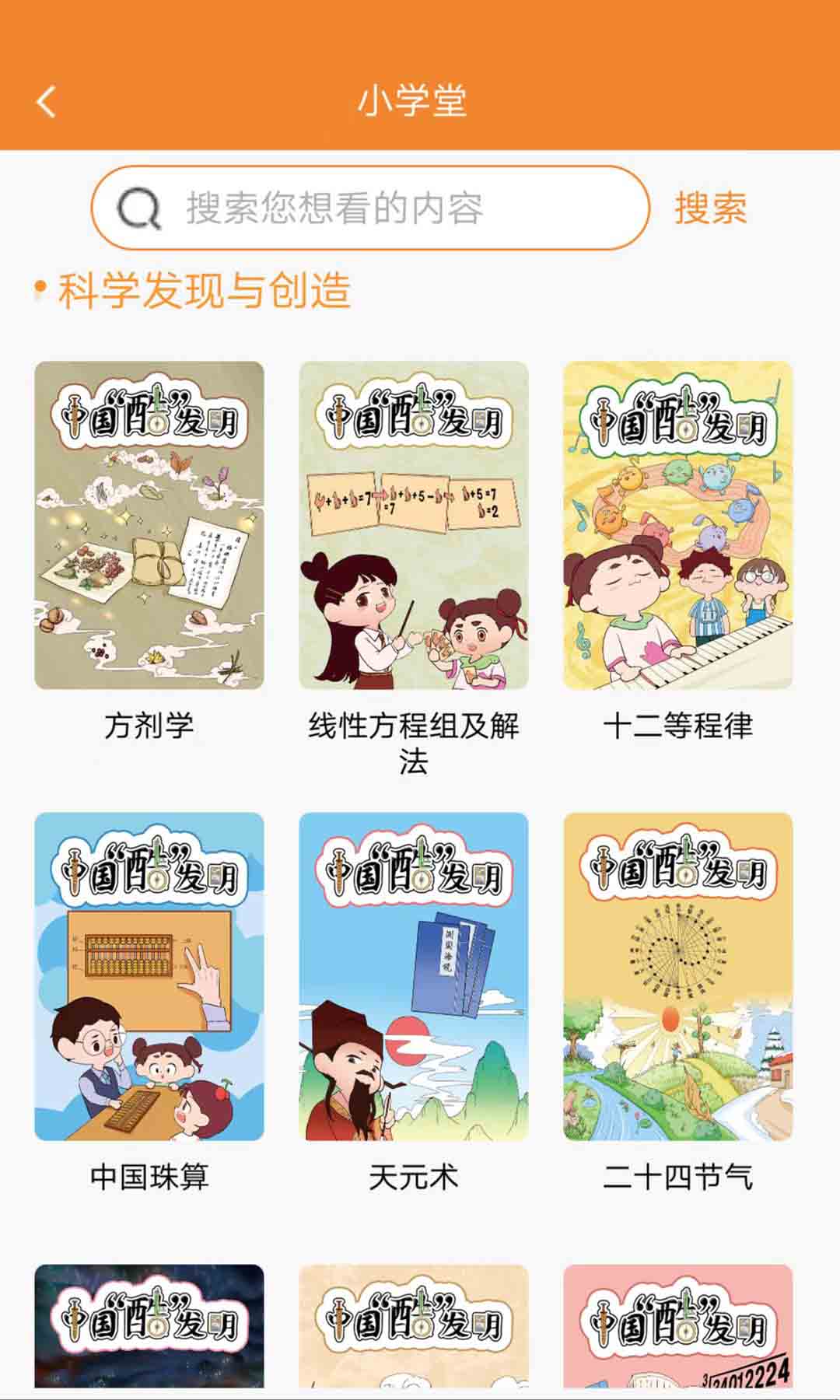The image size is (840, 1400).
Task: Go back using the header arrow
Action: click(47, 102)
